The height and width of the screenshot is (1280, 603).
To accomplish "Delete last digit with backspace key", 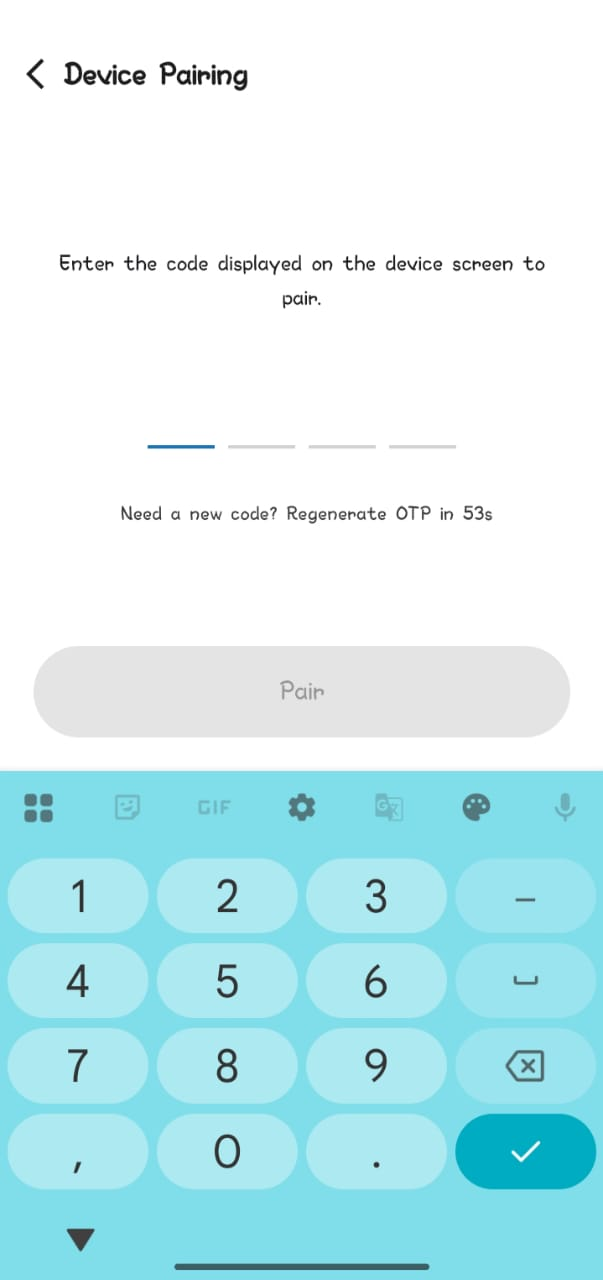I will click(525, 1067).
